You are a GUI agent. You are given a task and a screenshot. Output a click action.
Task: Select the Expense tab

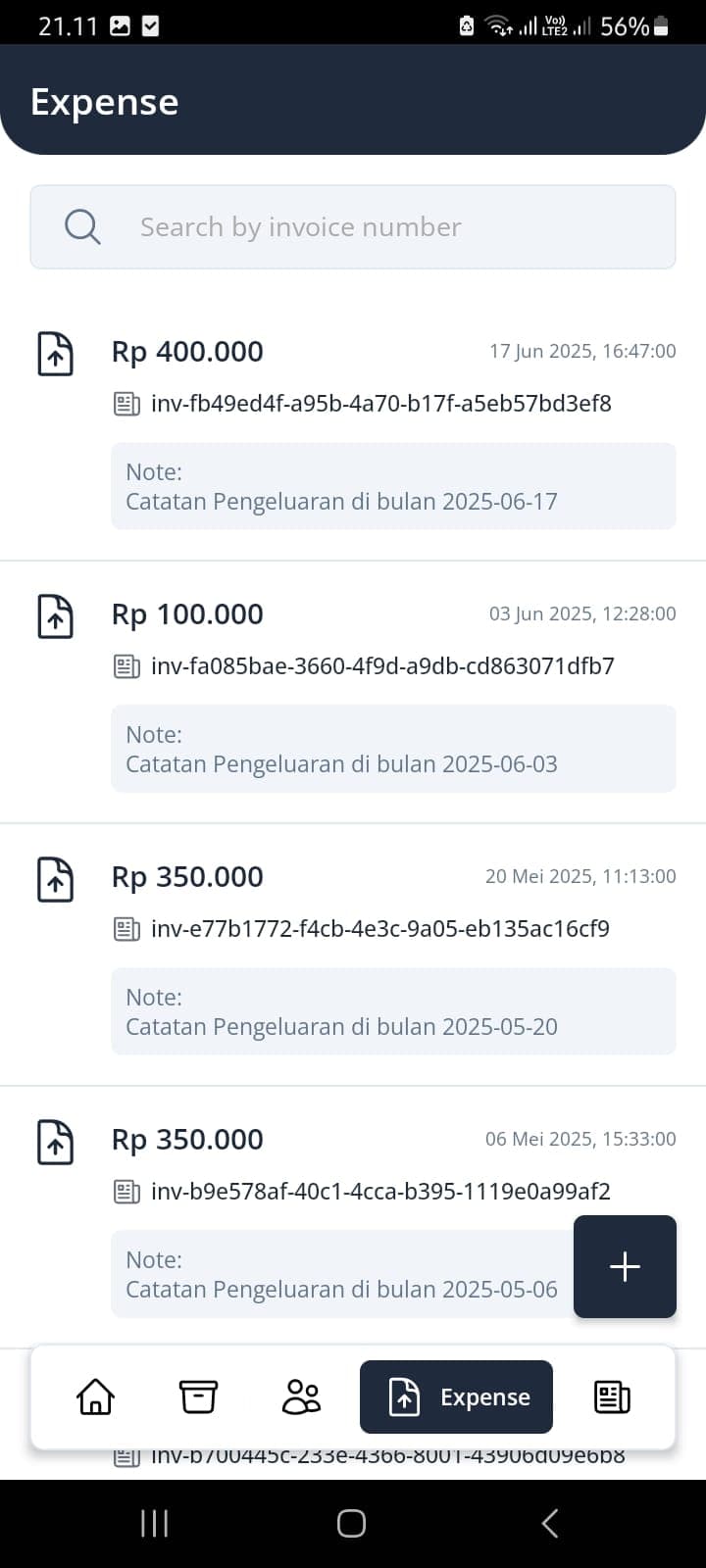pyautogui.click(x=456, y=1396)
